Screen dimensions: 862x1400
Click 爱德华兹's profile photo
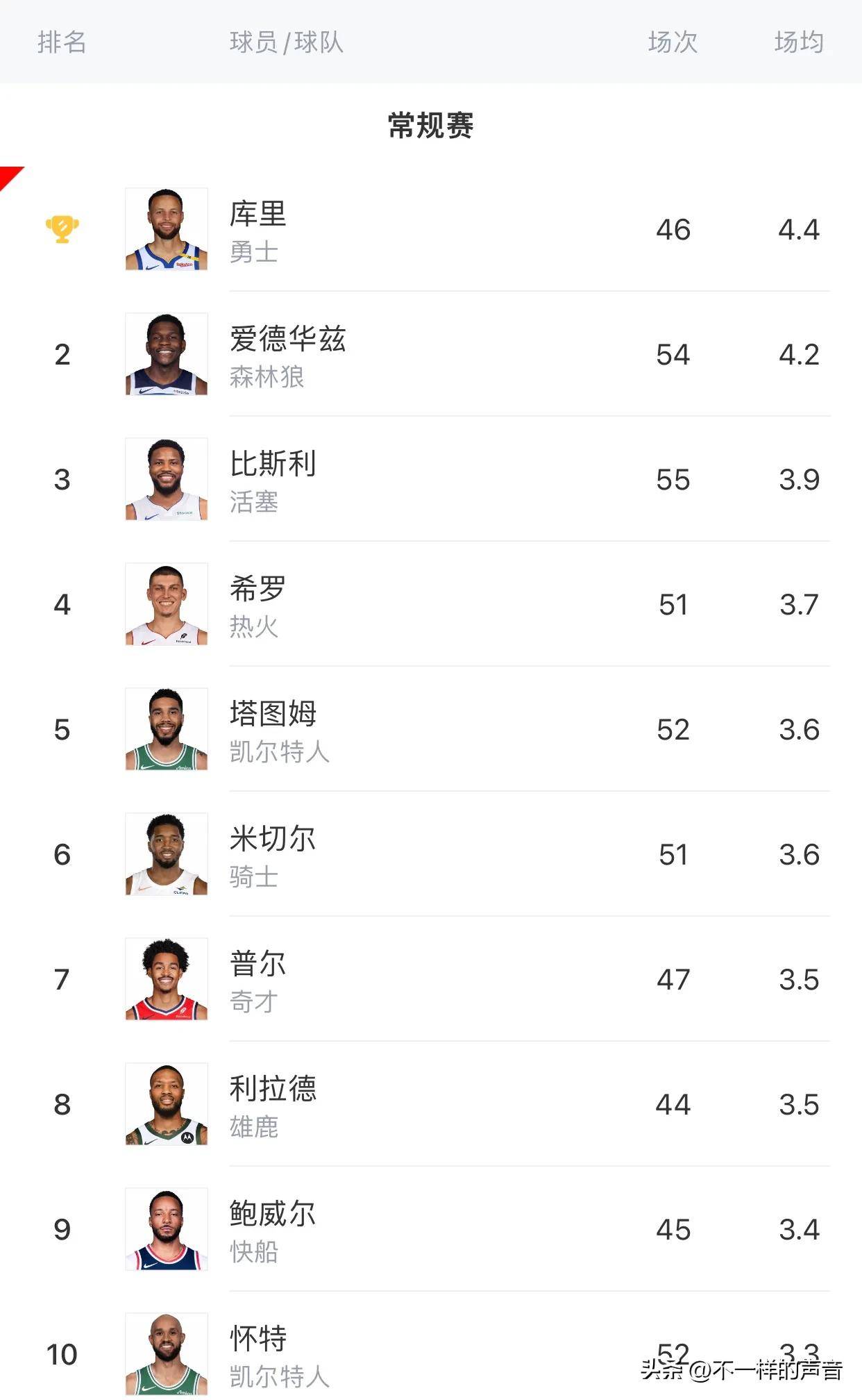pyautogui.click(x=165, y=355)
